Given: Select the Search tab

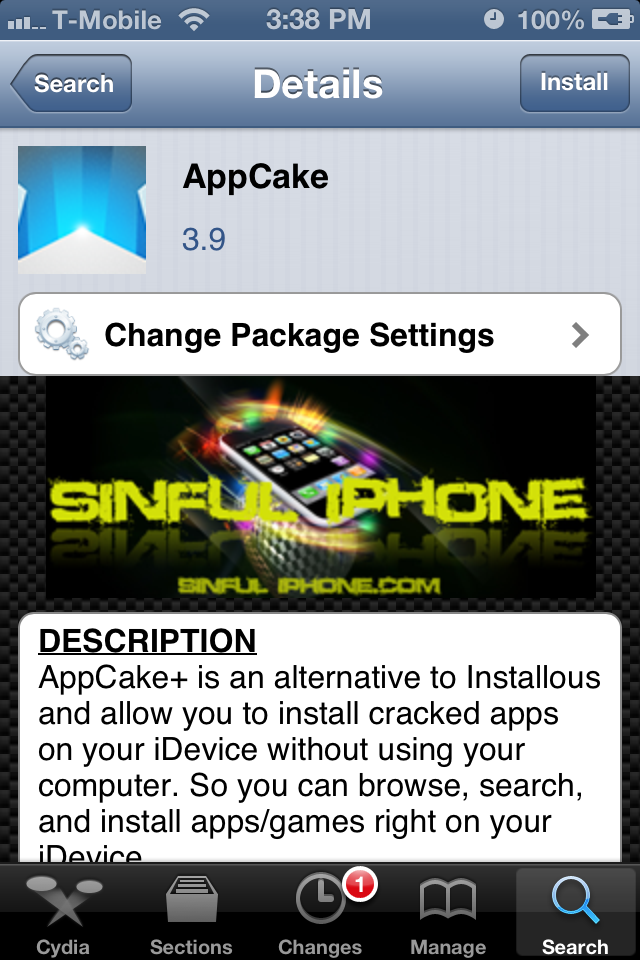Looking at the screenshot, I should click(575, 912).
